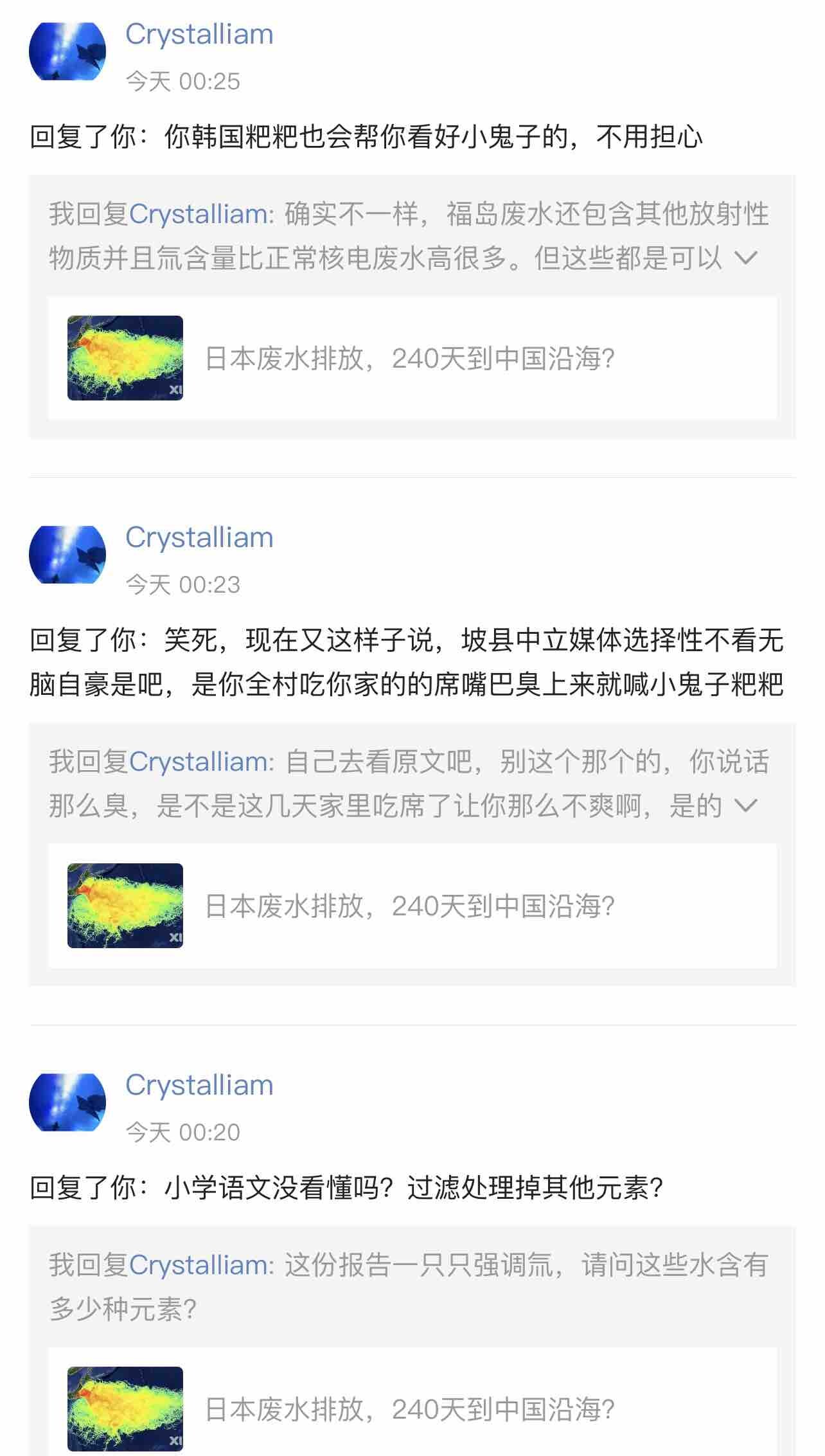Expand the quoted reply starting 自己去看原文吧
The height and width of the screenshot is (1456, 825).
[x=745, y=805]
